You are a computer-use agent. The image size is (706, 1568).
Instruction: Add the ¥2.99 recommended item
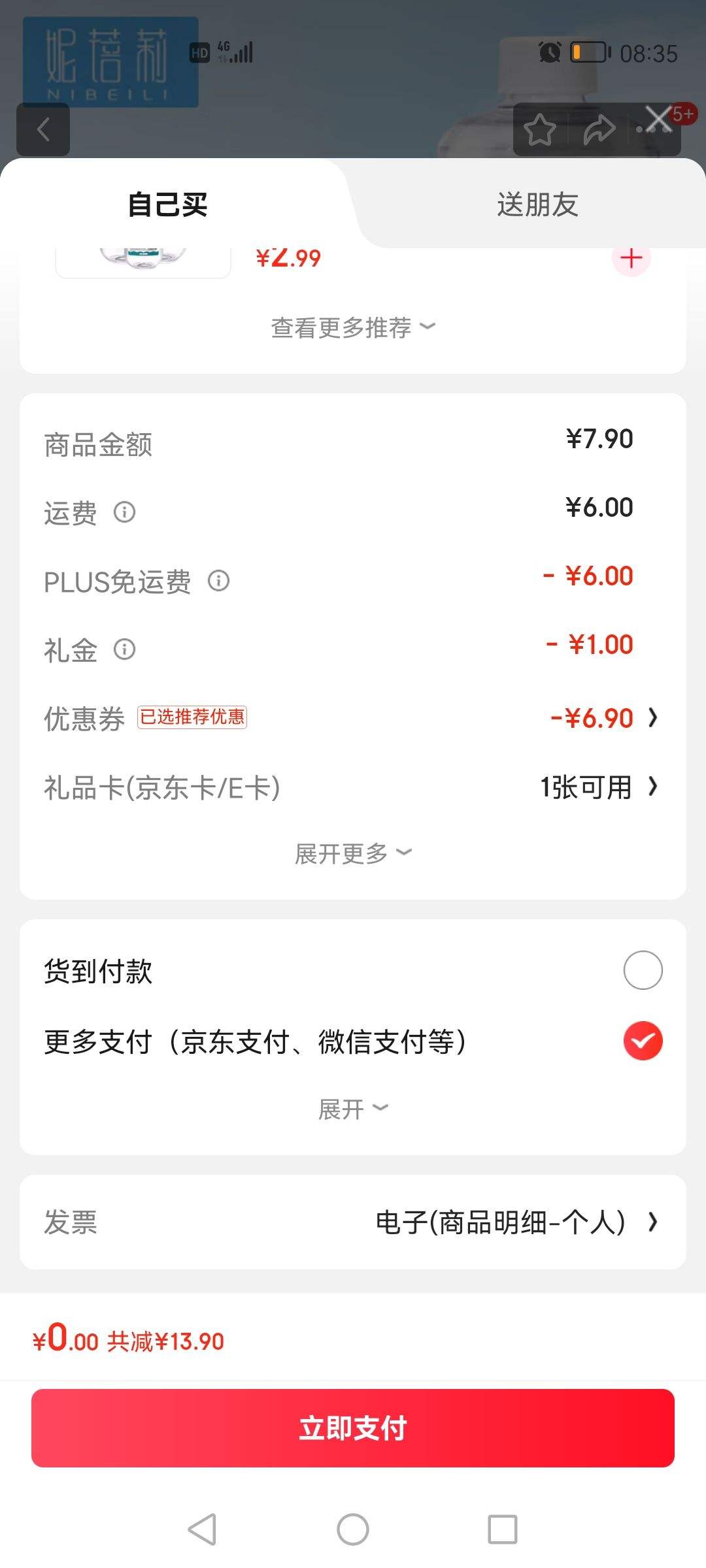pyautogui.click(x=631, y=259)
